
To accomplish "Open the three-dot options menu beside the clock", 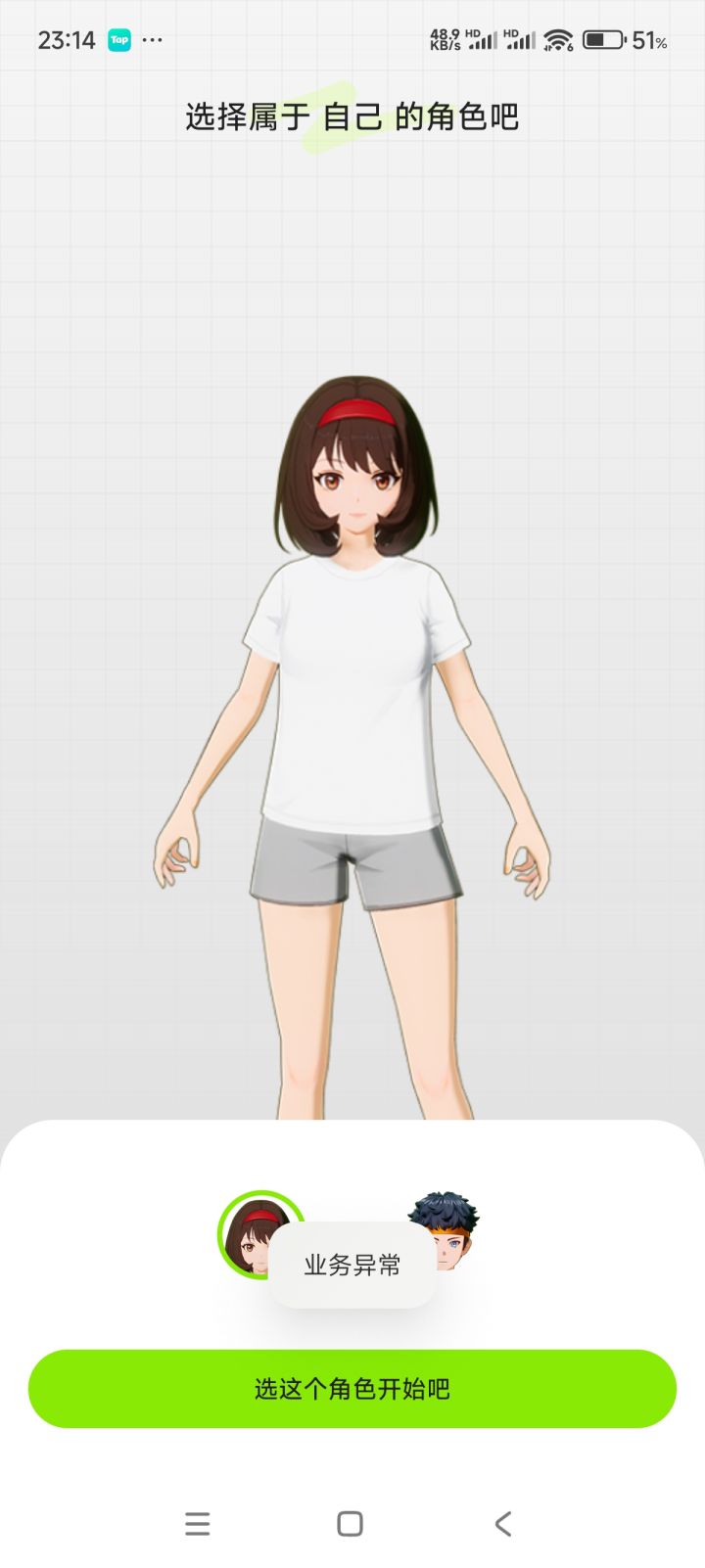I will coord(154,39).
